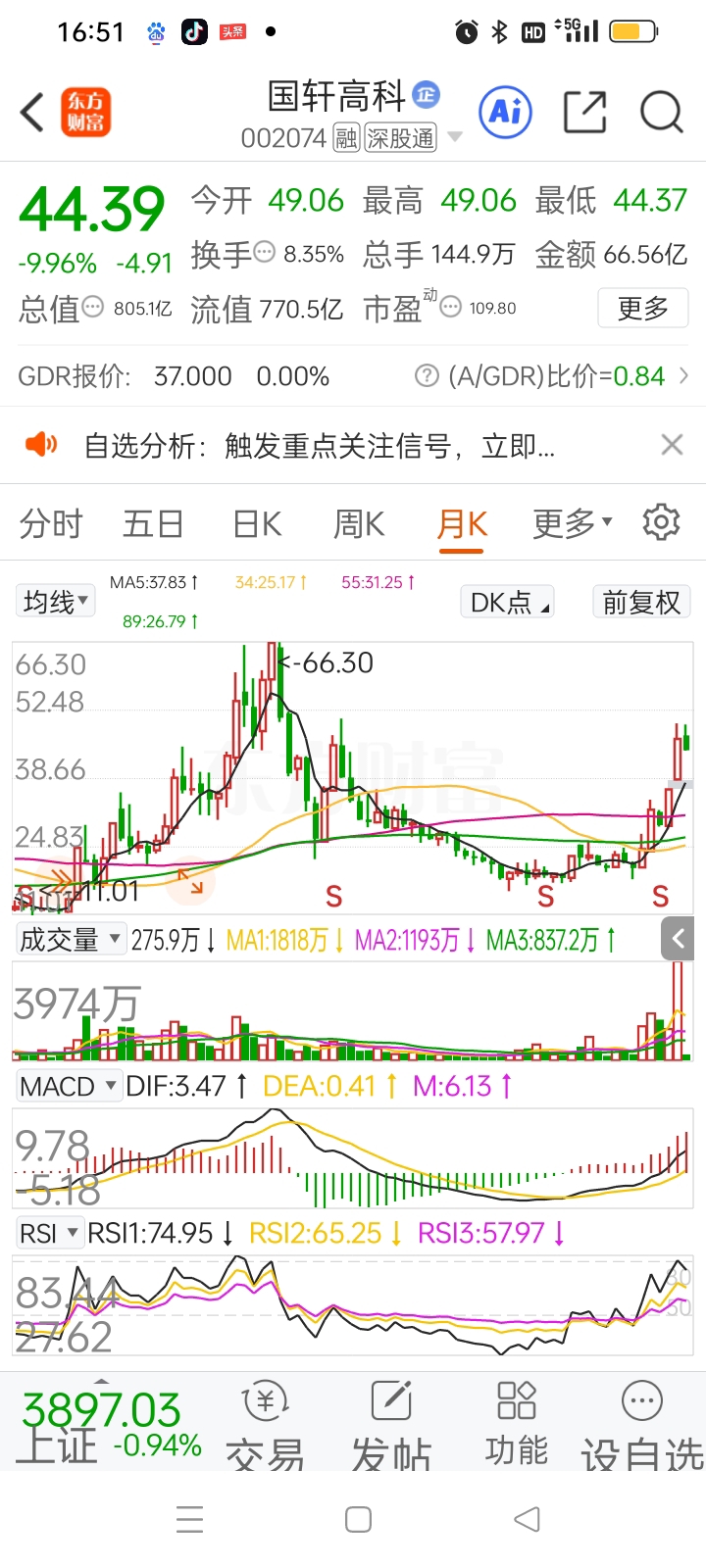706x1568 pixels.
Task: Open the MACD indicator dropdown
Action: coord(68,1086)
